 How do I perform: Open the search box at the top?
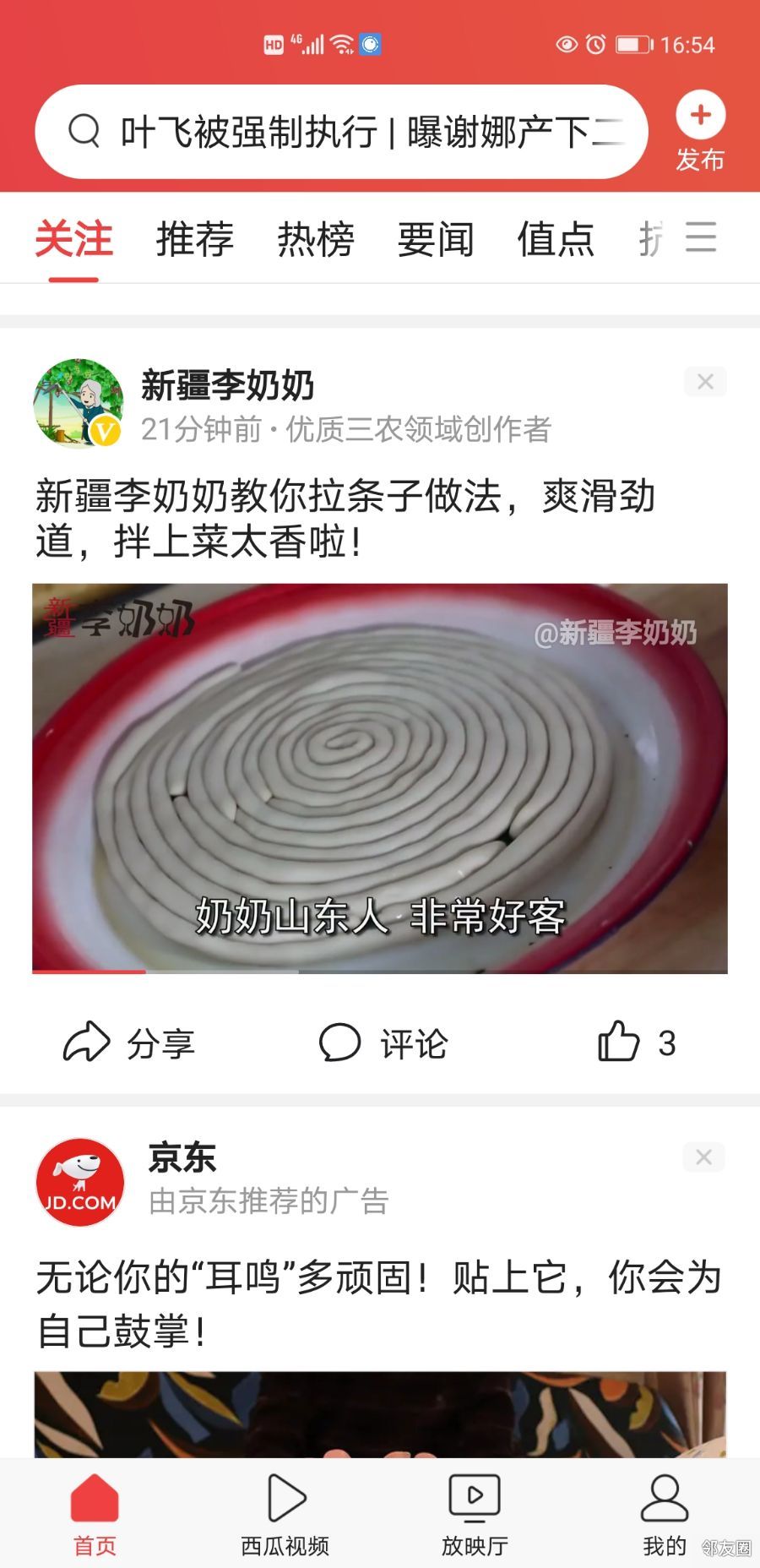(342, 133)
